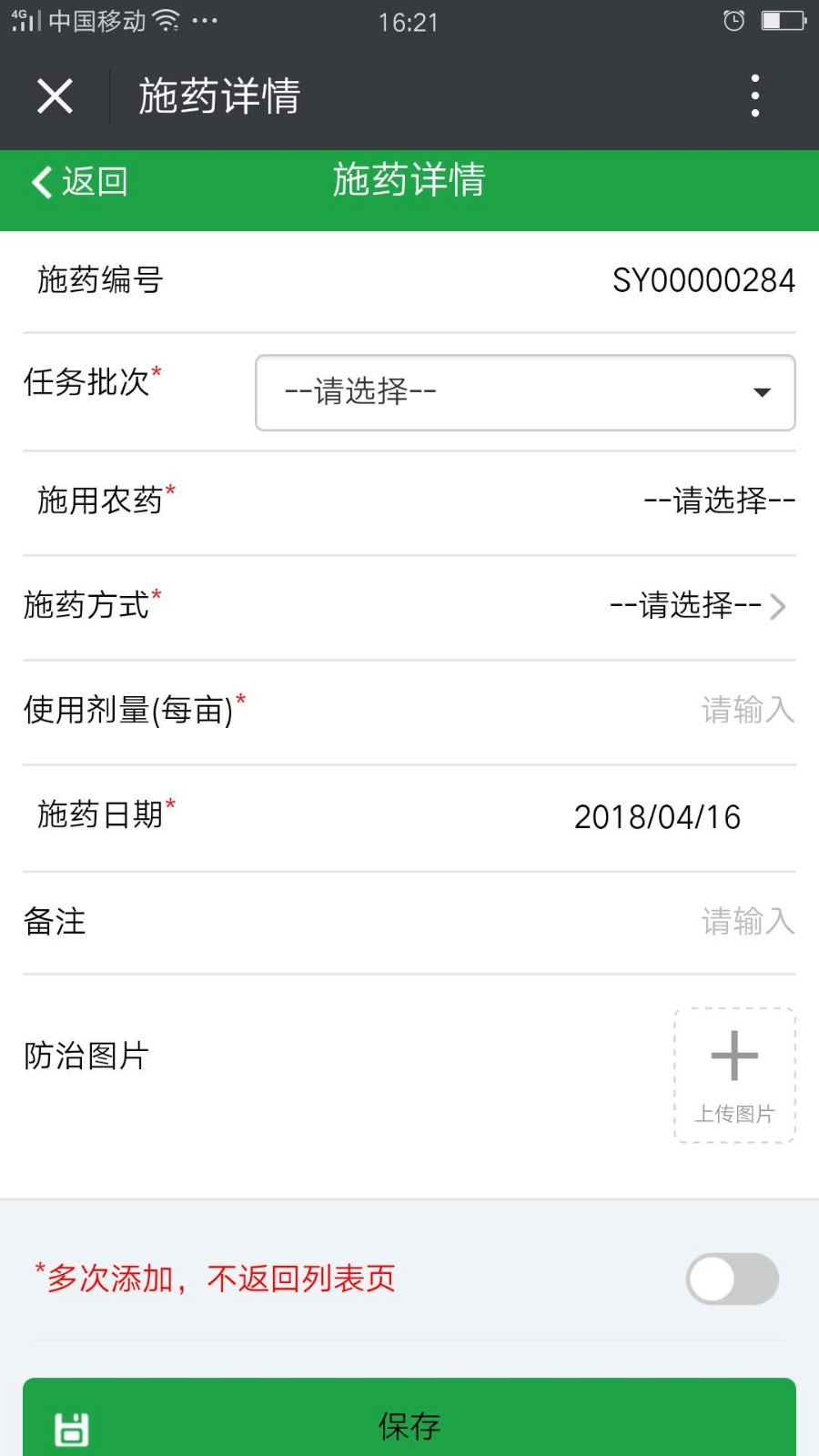
Task: Select a pesticide in 施用农药
Action: tap(719, 500)
